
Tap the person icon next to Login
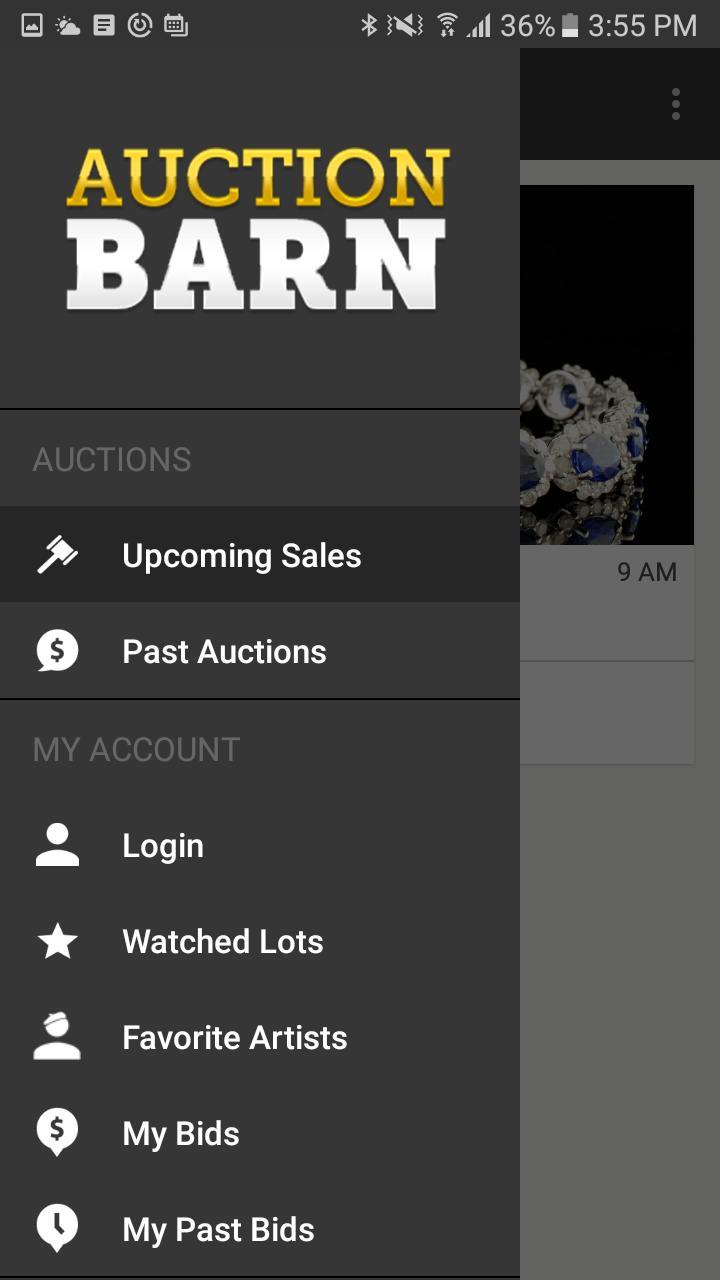(x=57, y=845)
